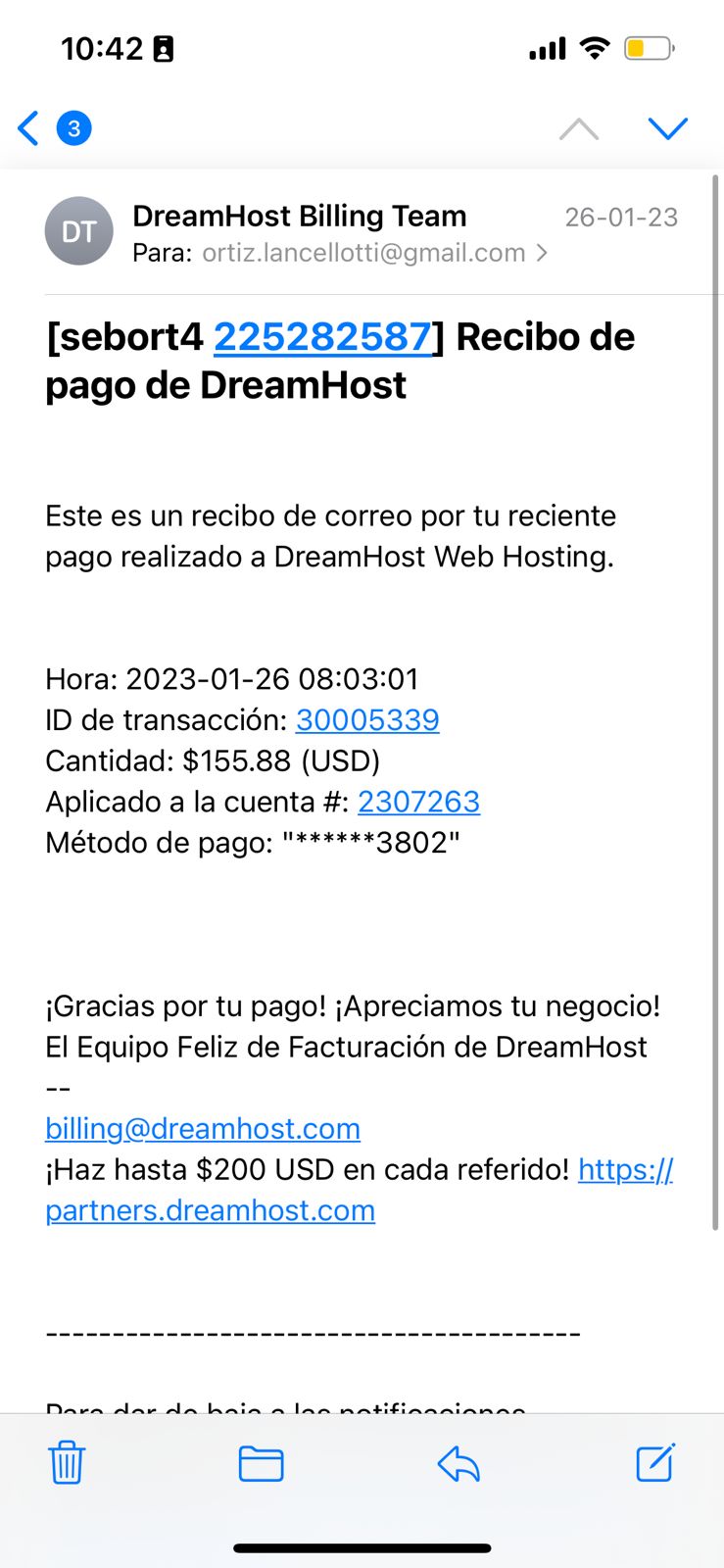Image resolution: width=724 pixels, height=1568 pixels.
Task: Open DreamHost Billing Team sender avatar
Action: click(x=78, y=231)
